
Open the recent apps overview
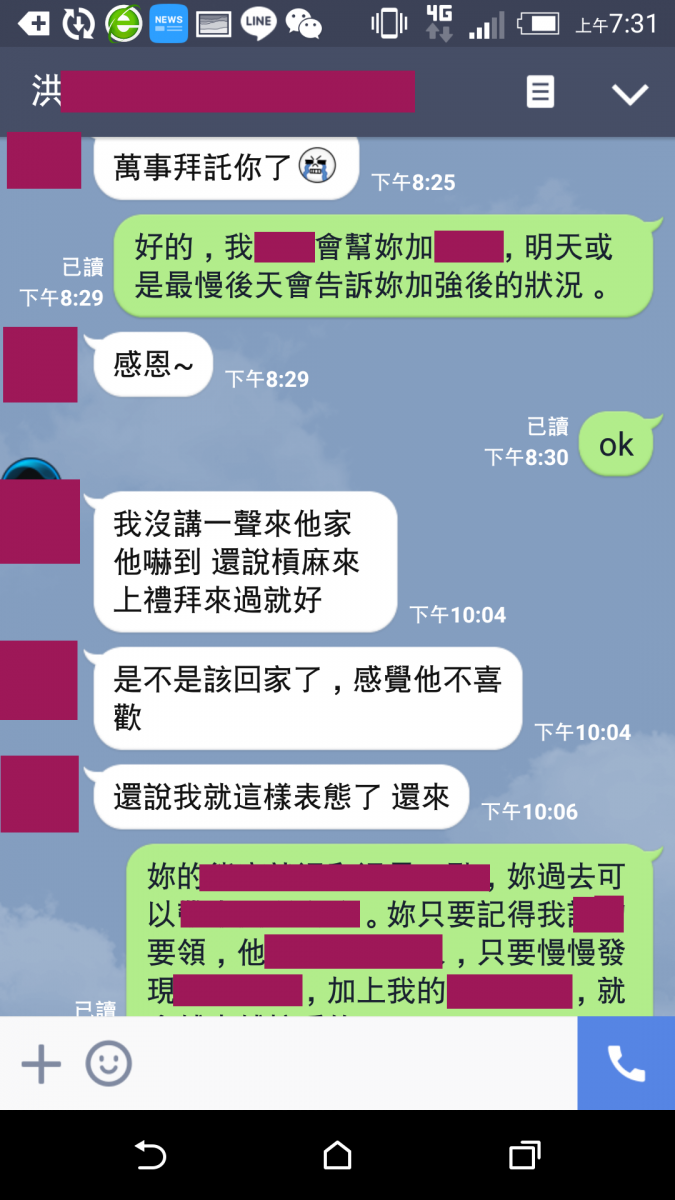point(524,1156)
